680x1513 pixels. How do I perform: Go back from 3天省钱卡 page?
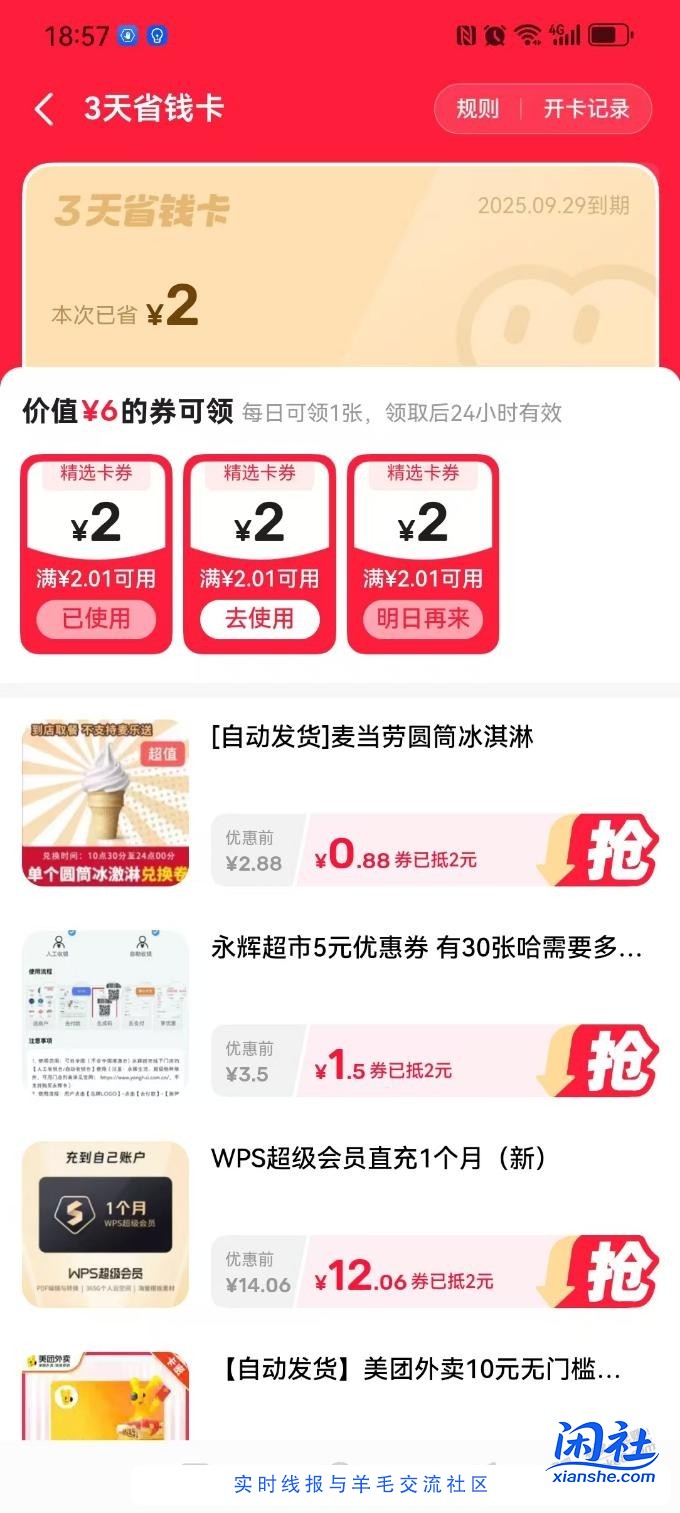pos(44,109)
